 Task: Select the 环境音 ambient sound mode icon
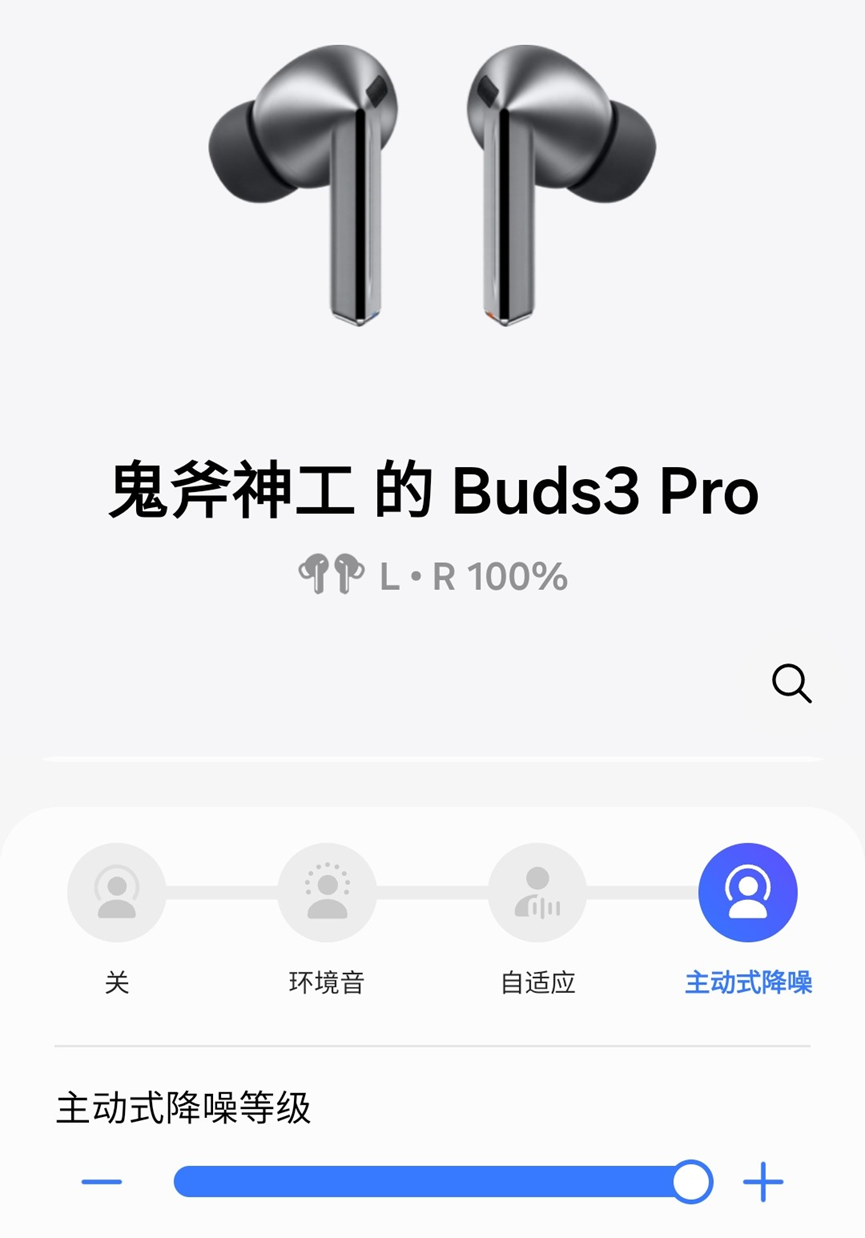click(326, 891)
